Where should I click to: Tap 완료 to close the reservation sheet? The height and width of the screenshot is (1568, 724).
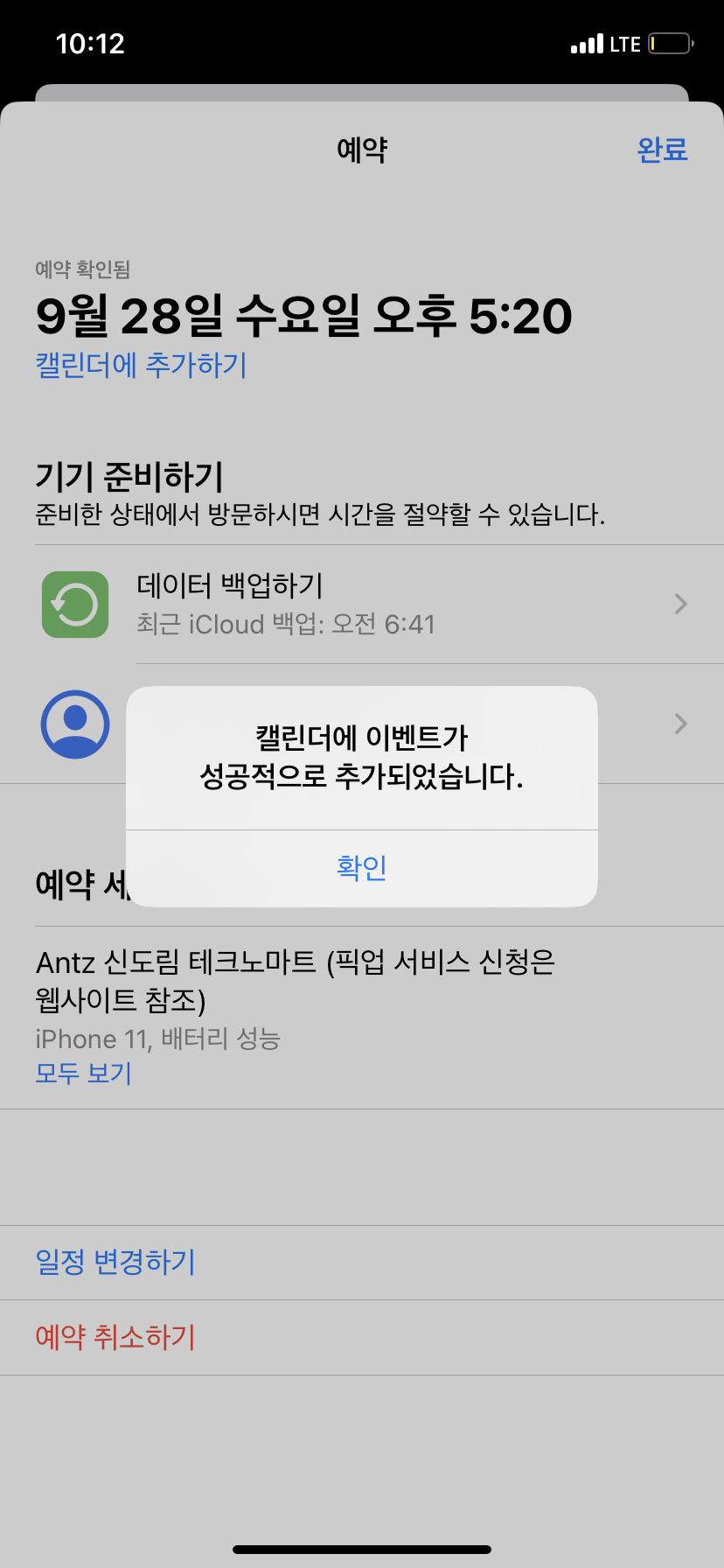[x=662, y=150]
